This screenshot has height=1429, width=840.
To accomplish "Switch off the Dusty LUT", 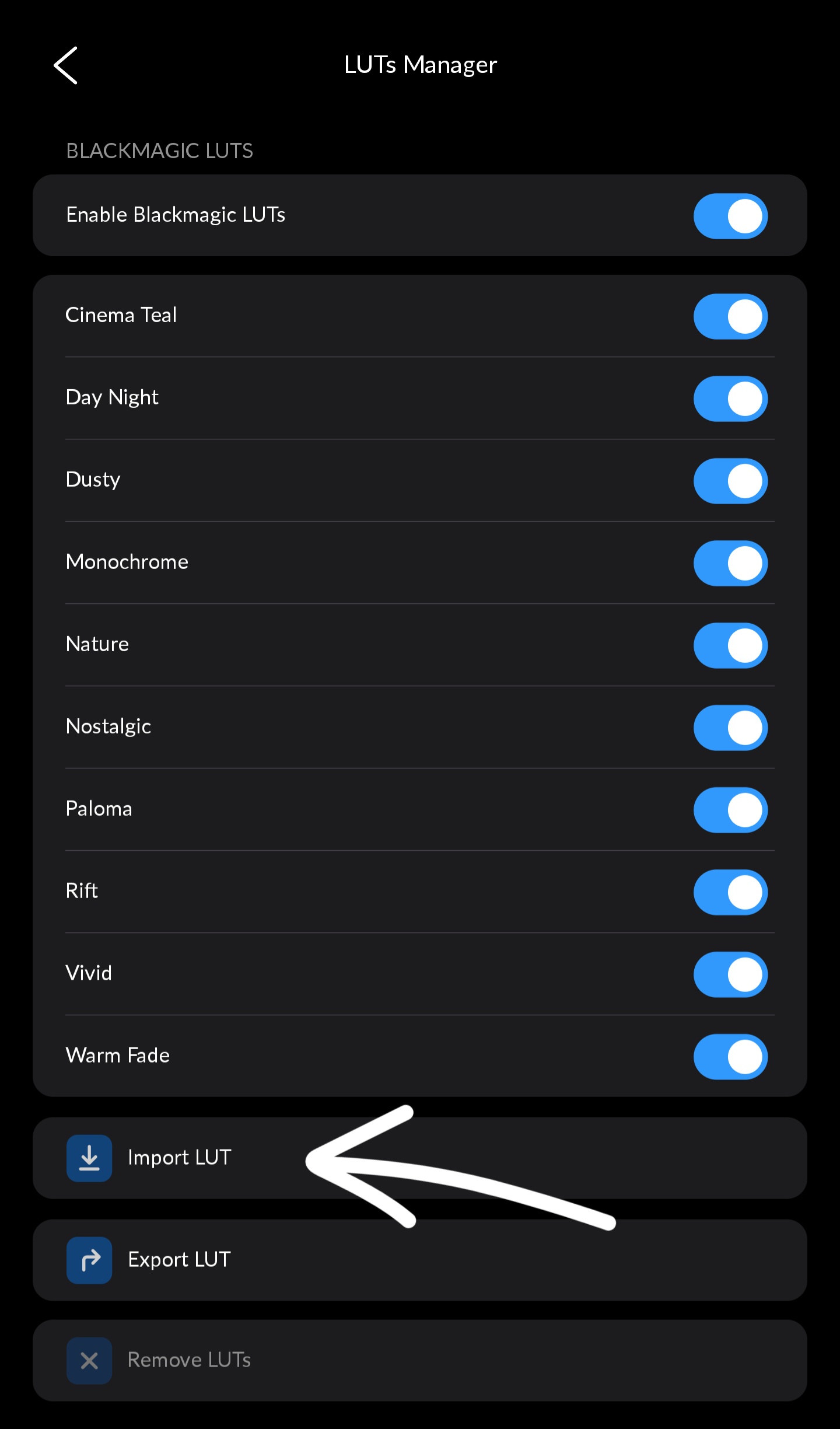I will coord(730,481).
